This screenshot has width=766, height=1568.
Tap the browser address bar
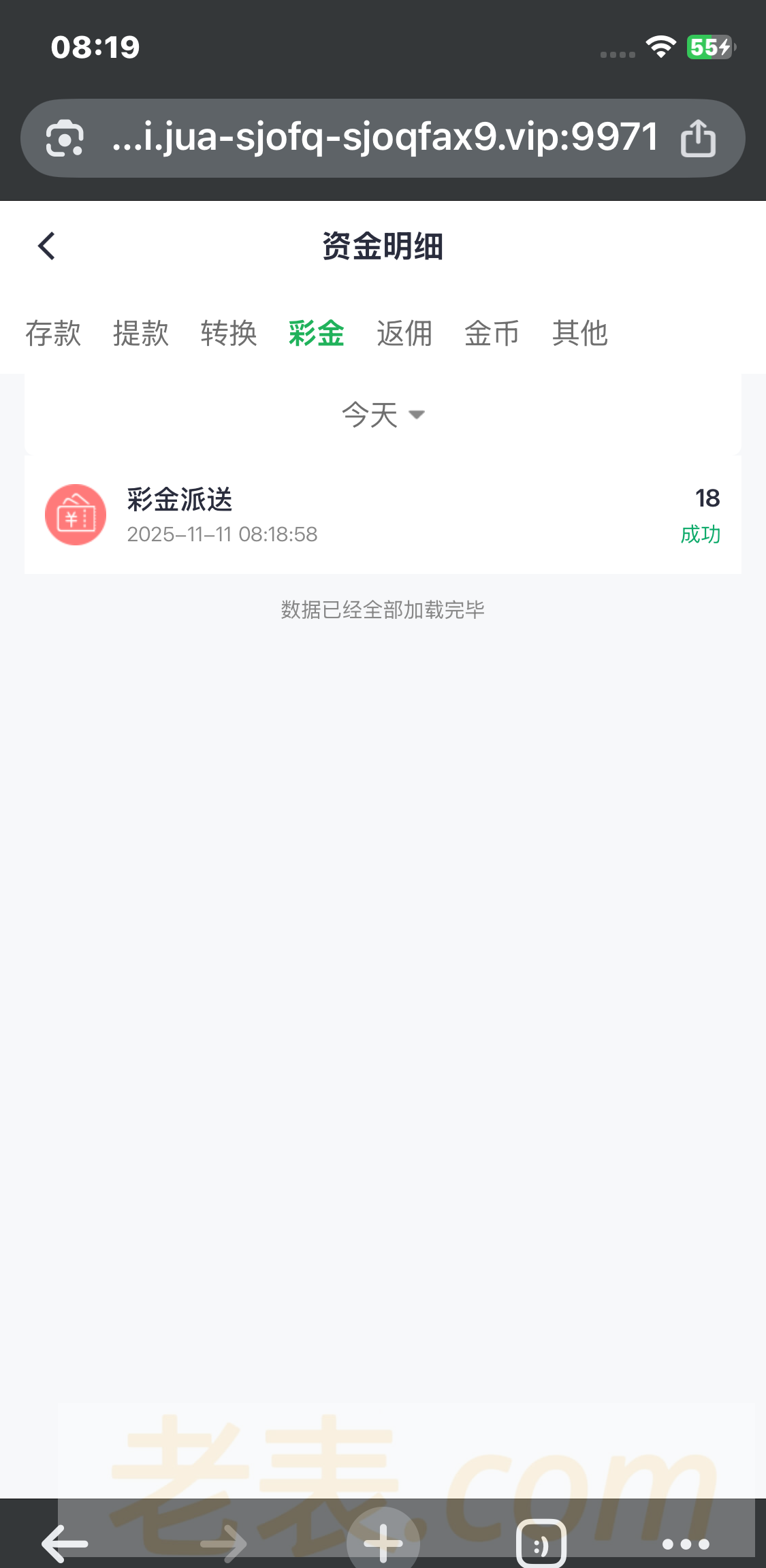[385, 138]
